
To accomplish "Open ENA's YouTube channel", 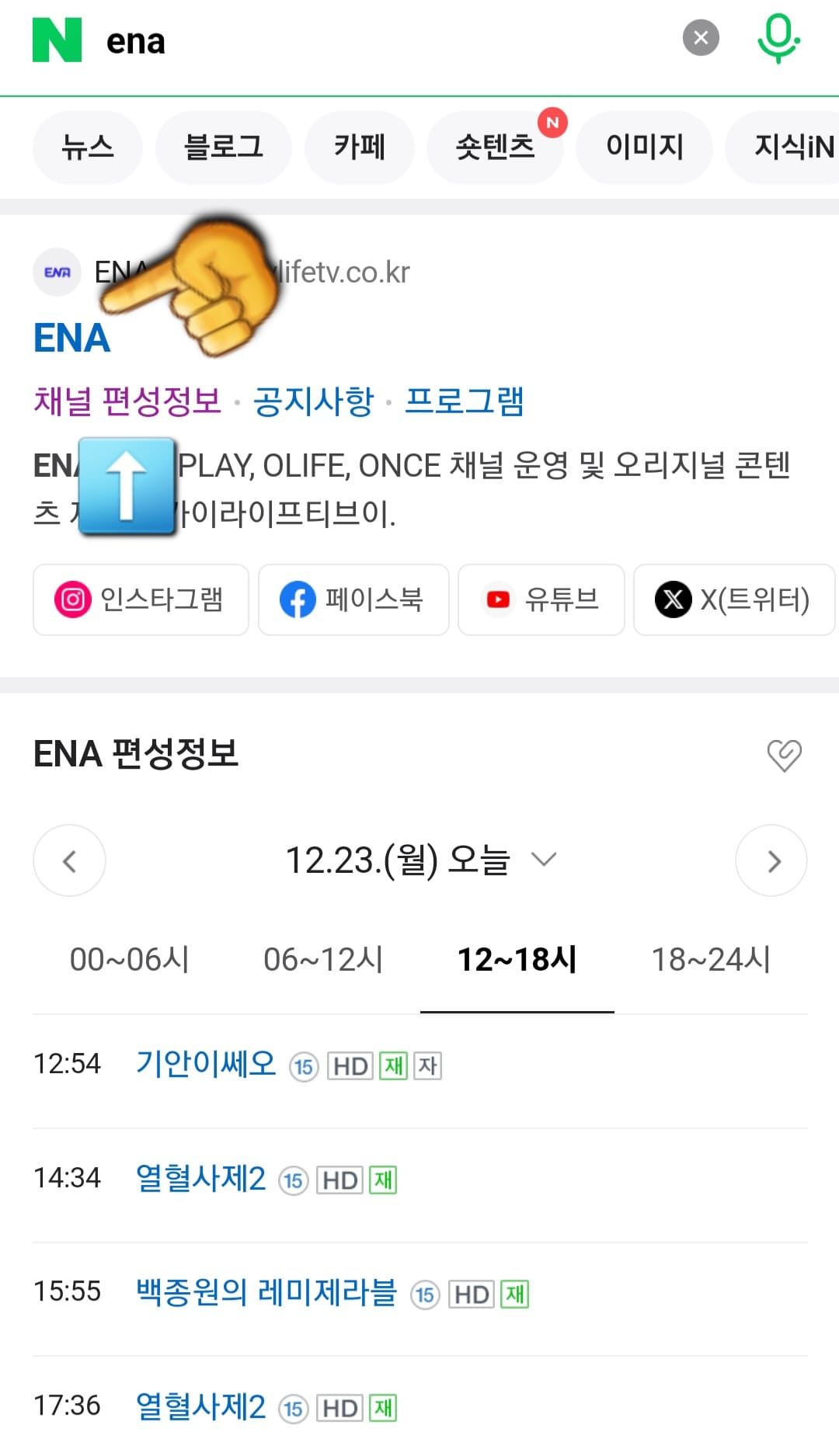I will (541, 599).
